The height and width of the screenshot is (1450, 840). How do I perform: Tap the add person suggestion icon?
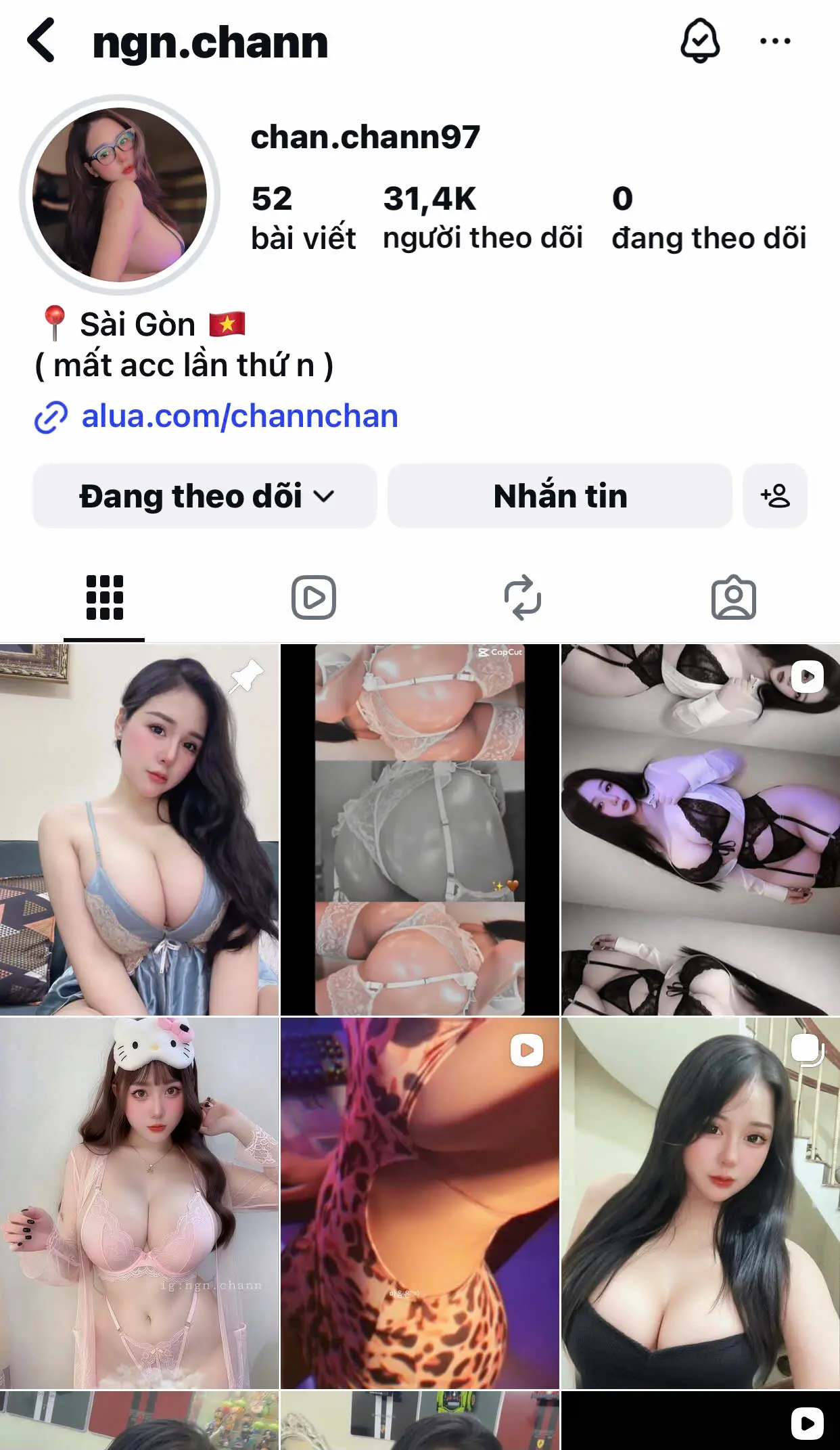tap(776, 497)
